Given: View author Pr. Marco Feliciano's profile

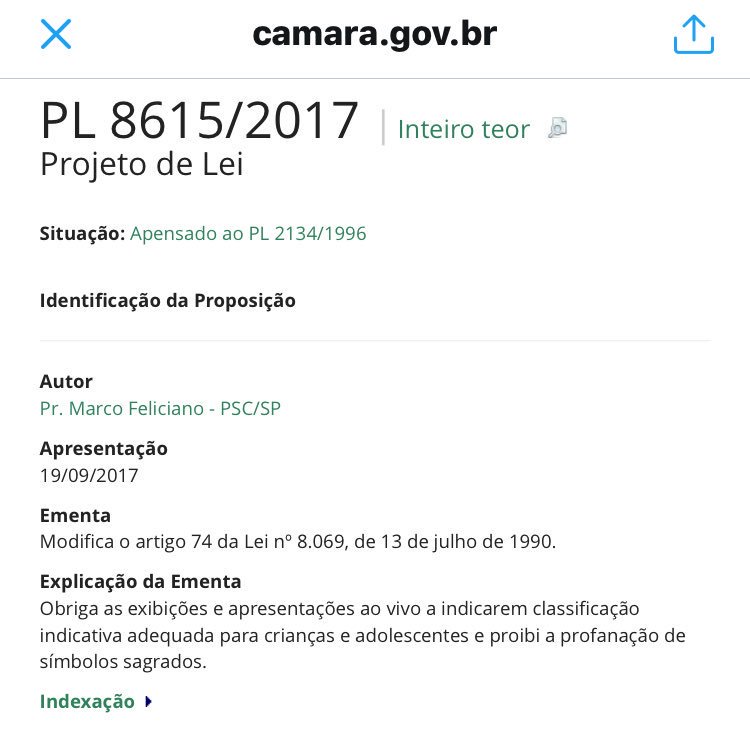Looking at the screenshot, I should click(160, 409).
